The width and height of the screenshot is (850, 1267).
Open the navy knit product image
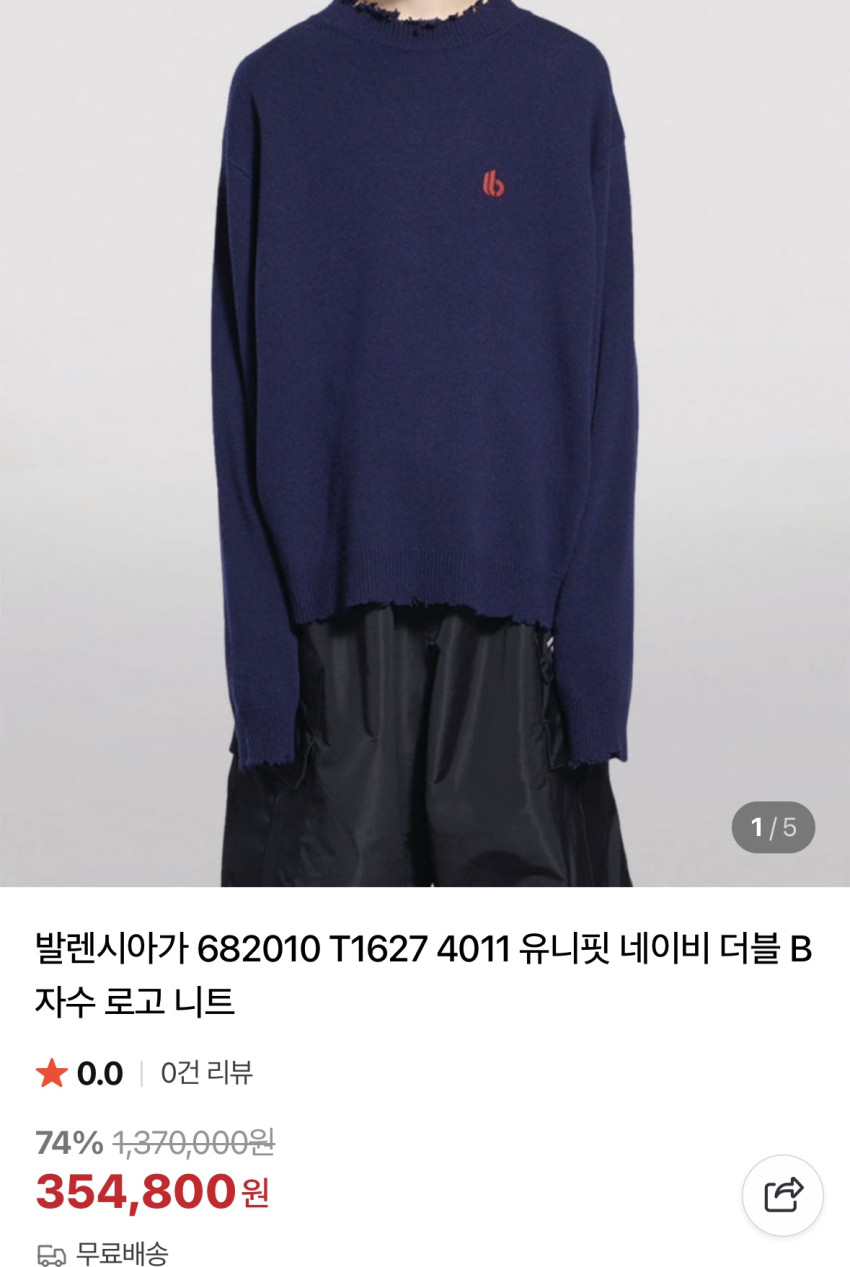tap(425, 443)
